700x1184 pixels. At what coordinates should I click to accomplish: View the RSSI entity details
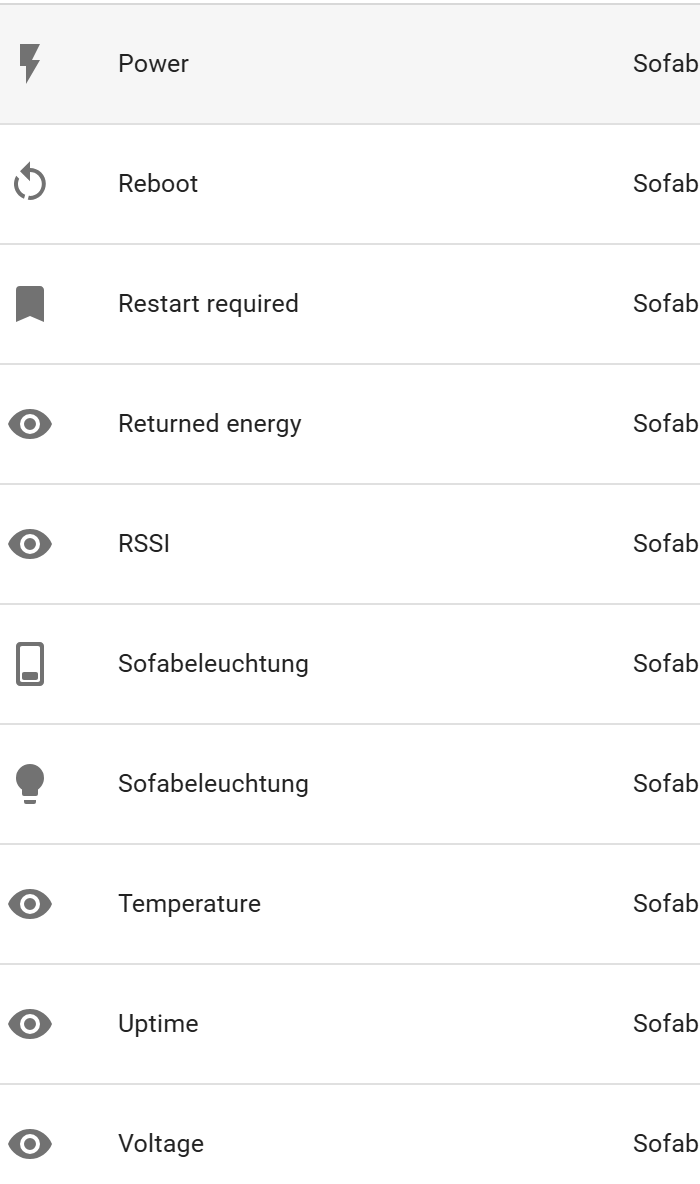(350, 544)
